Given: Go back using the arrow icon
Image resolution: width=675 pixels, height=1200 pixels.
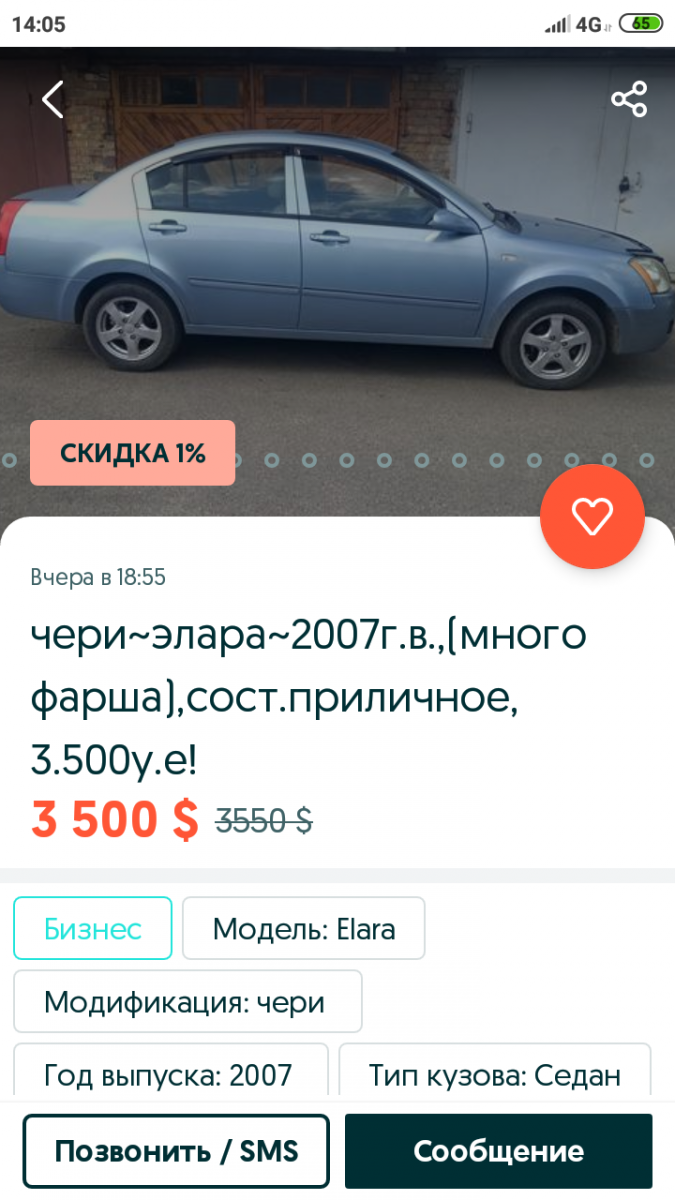Looking at the screenshot, I should click(53, 99).
